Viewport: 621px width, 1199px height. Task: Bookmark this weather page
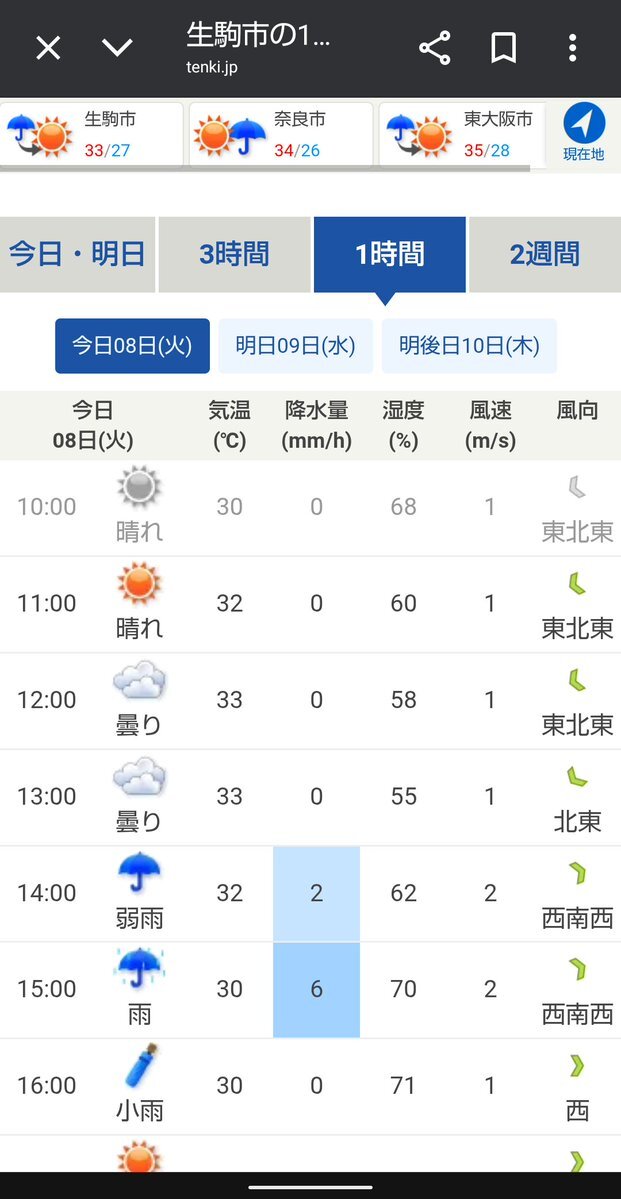pyautogui.click(x=503, y=49)
